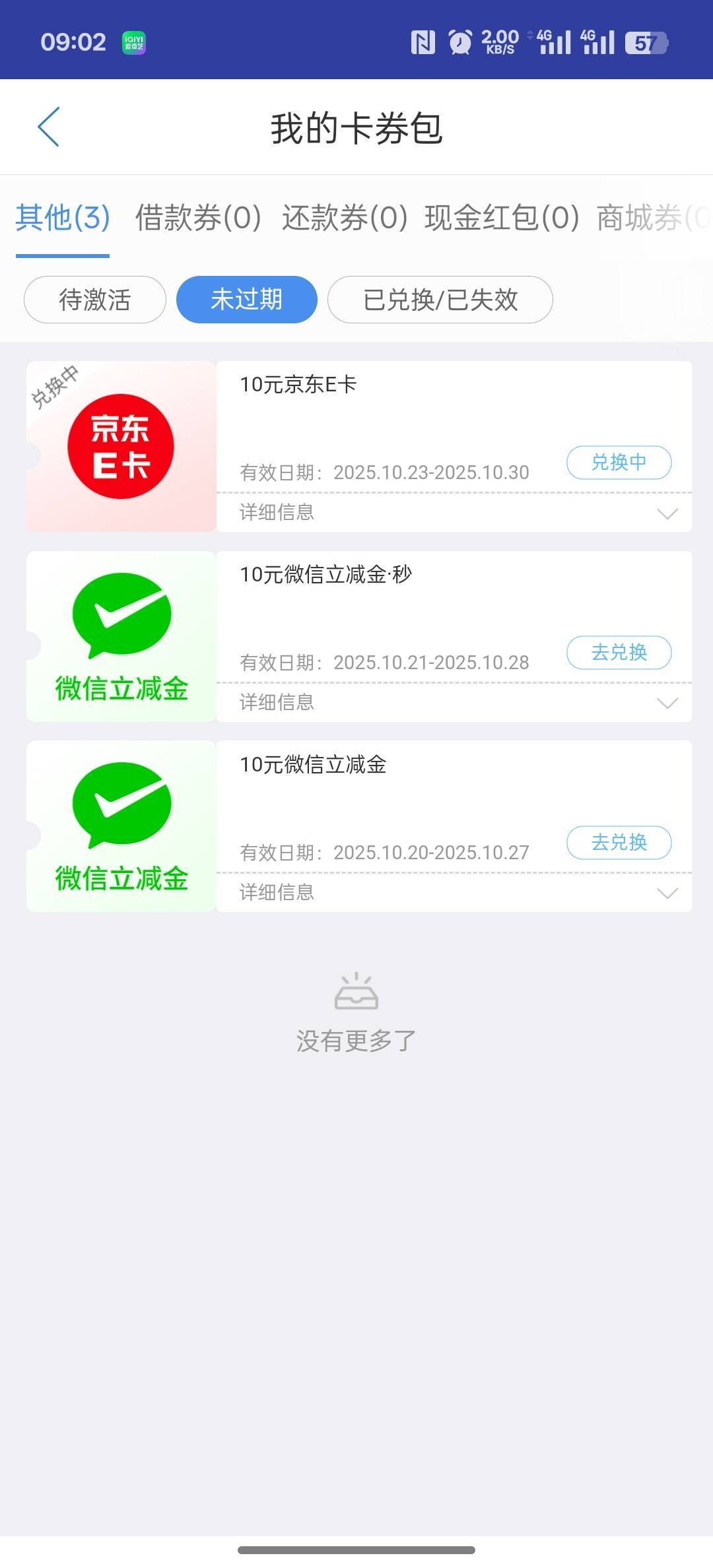This screenshot has height=1568, width=713.
Task: Filter coupons by 待激活
Action: (94, 300)
